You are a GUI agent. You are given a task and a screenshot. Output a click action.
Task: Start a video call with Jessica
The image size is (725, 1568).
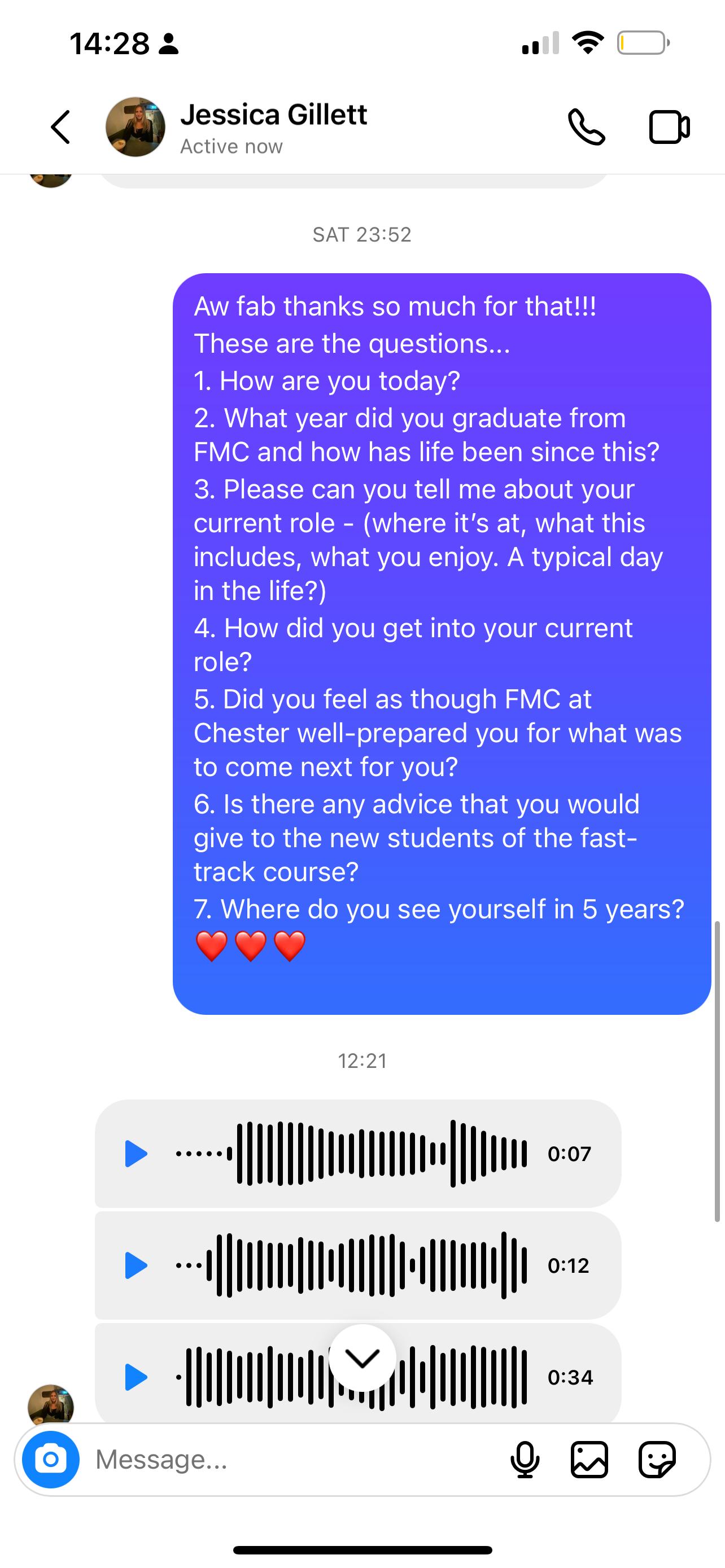point(669,127)
